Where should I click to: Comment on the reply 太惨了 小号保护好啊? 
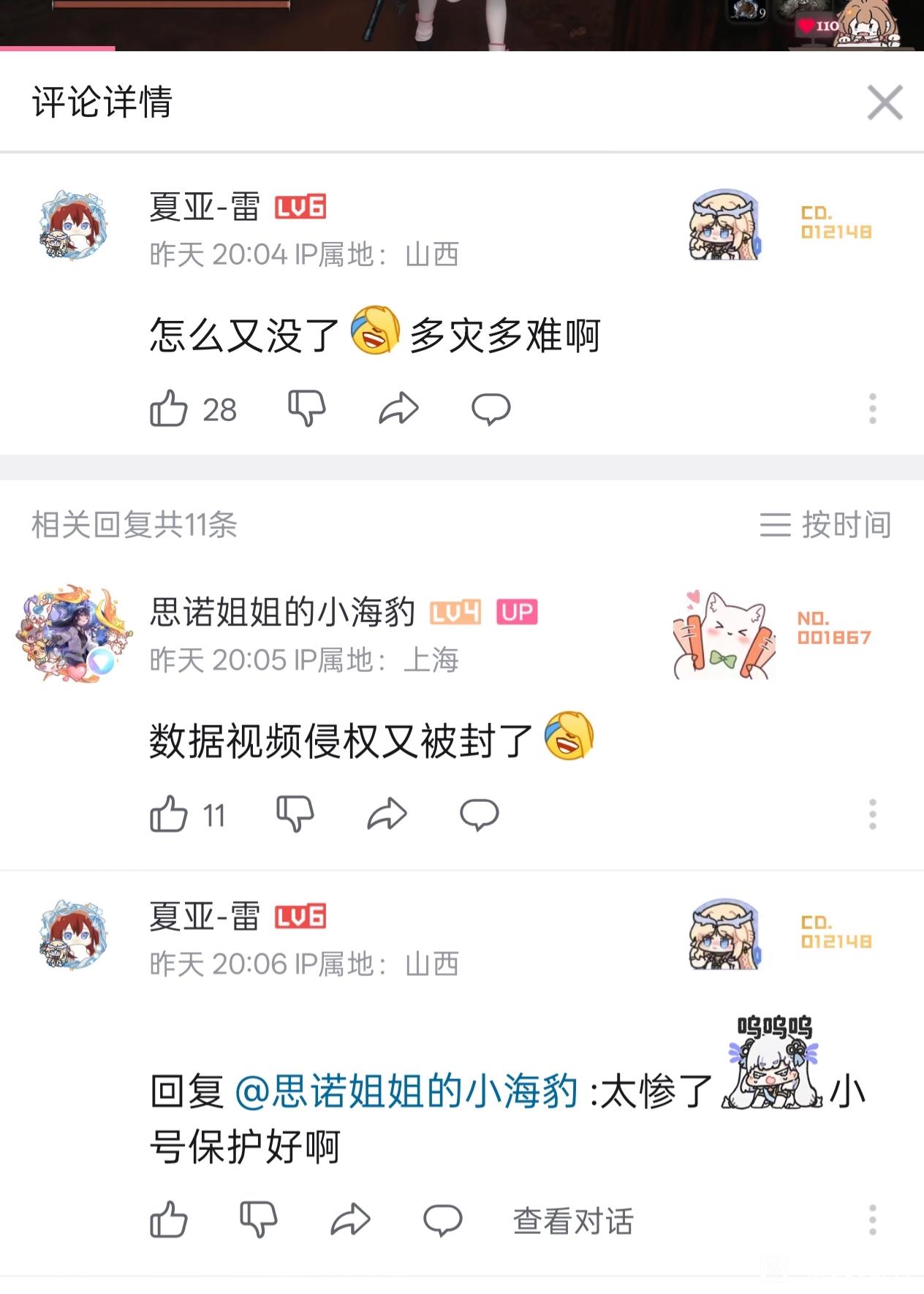coord(442,1220)
